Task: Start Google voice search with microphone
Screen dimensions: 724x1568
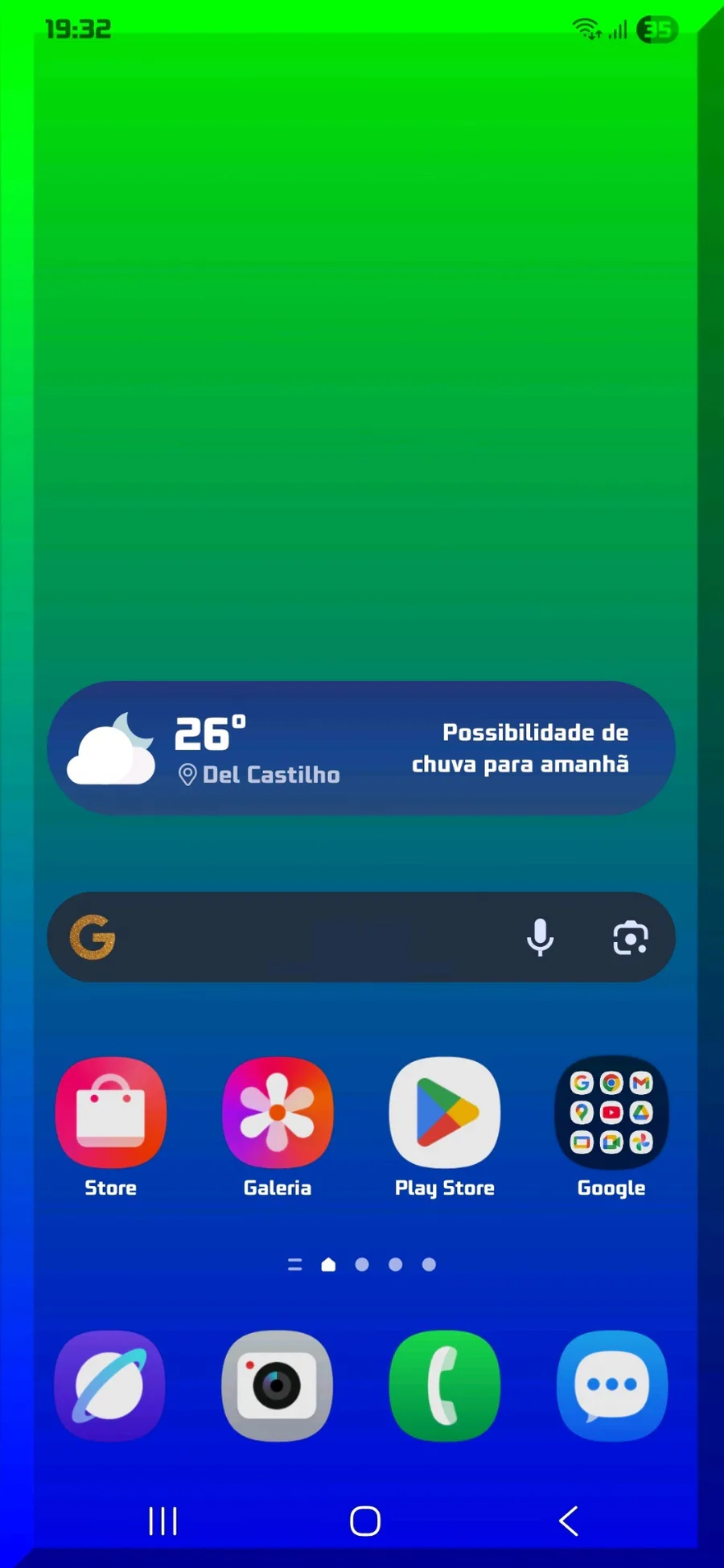Action: (540, 937)
